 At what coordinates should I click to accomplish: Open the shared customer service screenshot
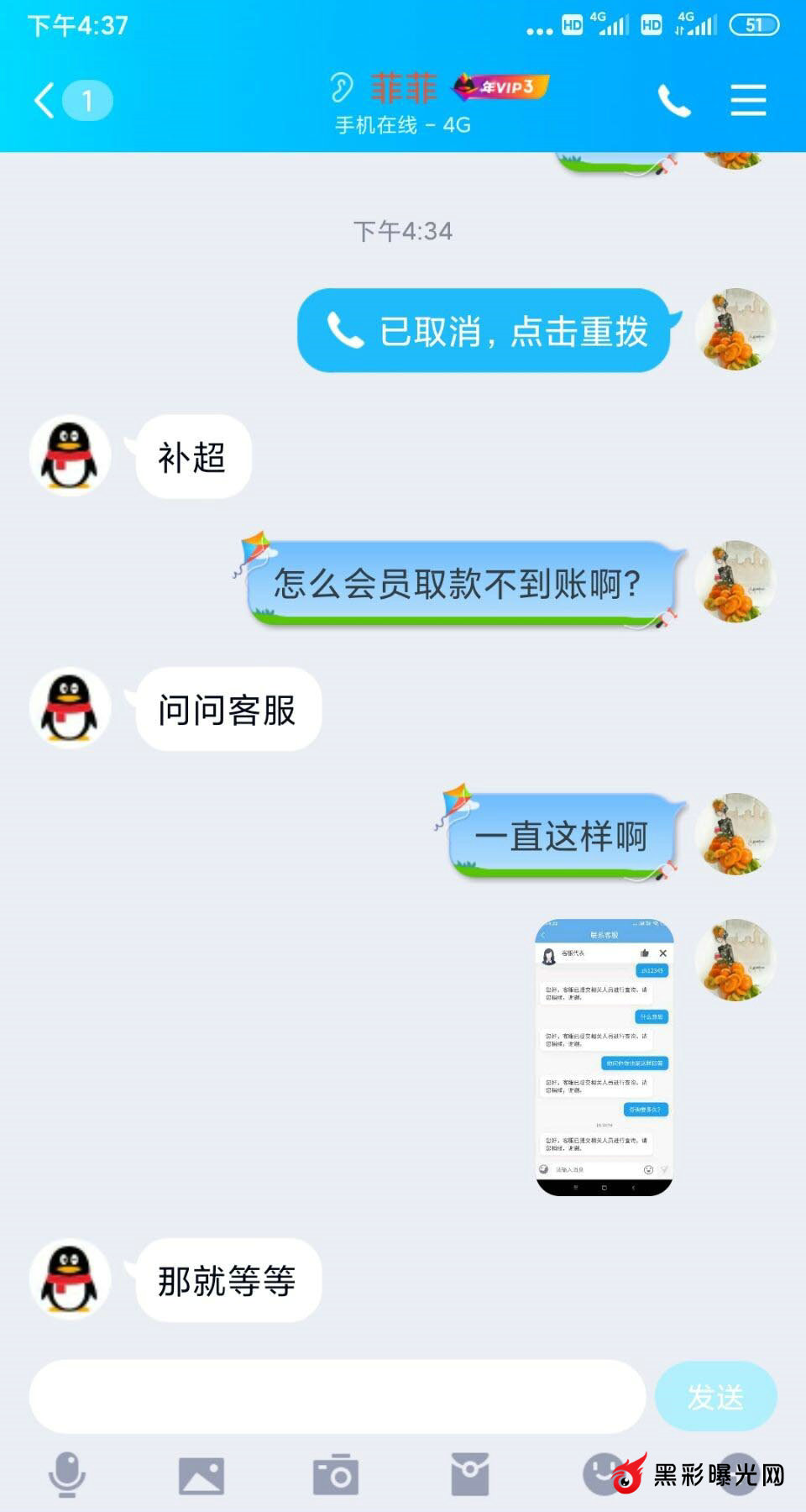coord(604,1057)
